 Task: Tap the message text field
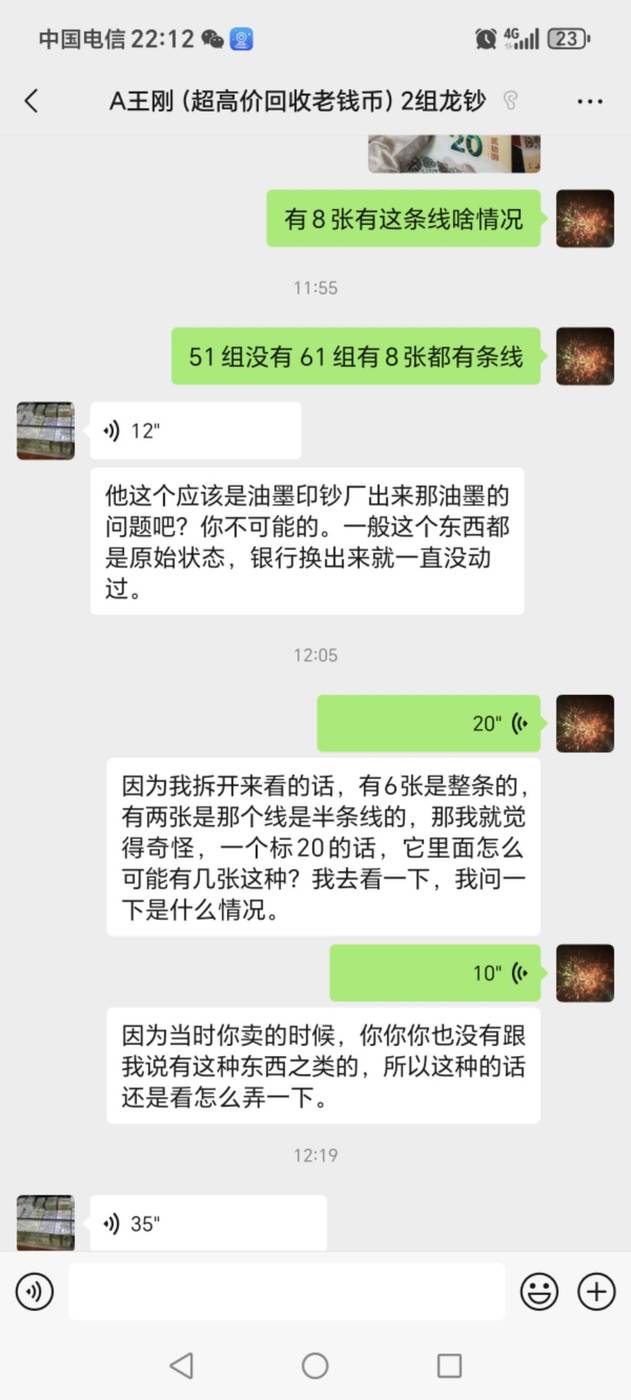[287, 1292]
